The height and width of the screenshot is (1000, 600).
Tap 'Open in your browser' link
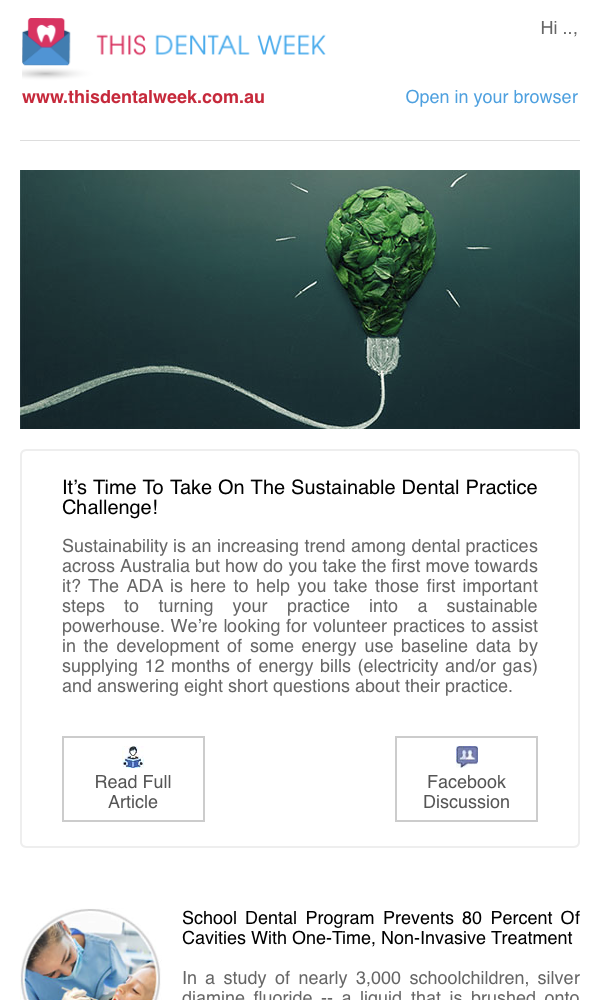[491, 97]
